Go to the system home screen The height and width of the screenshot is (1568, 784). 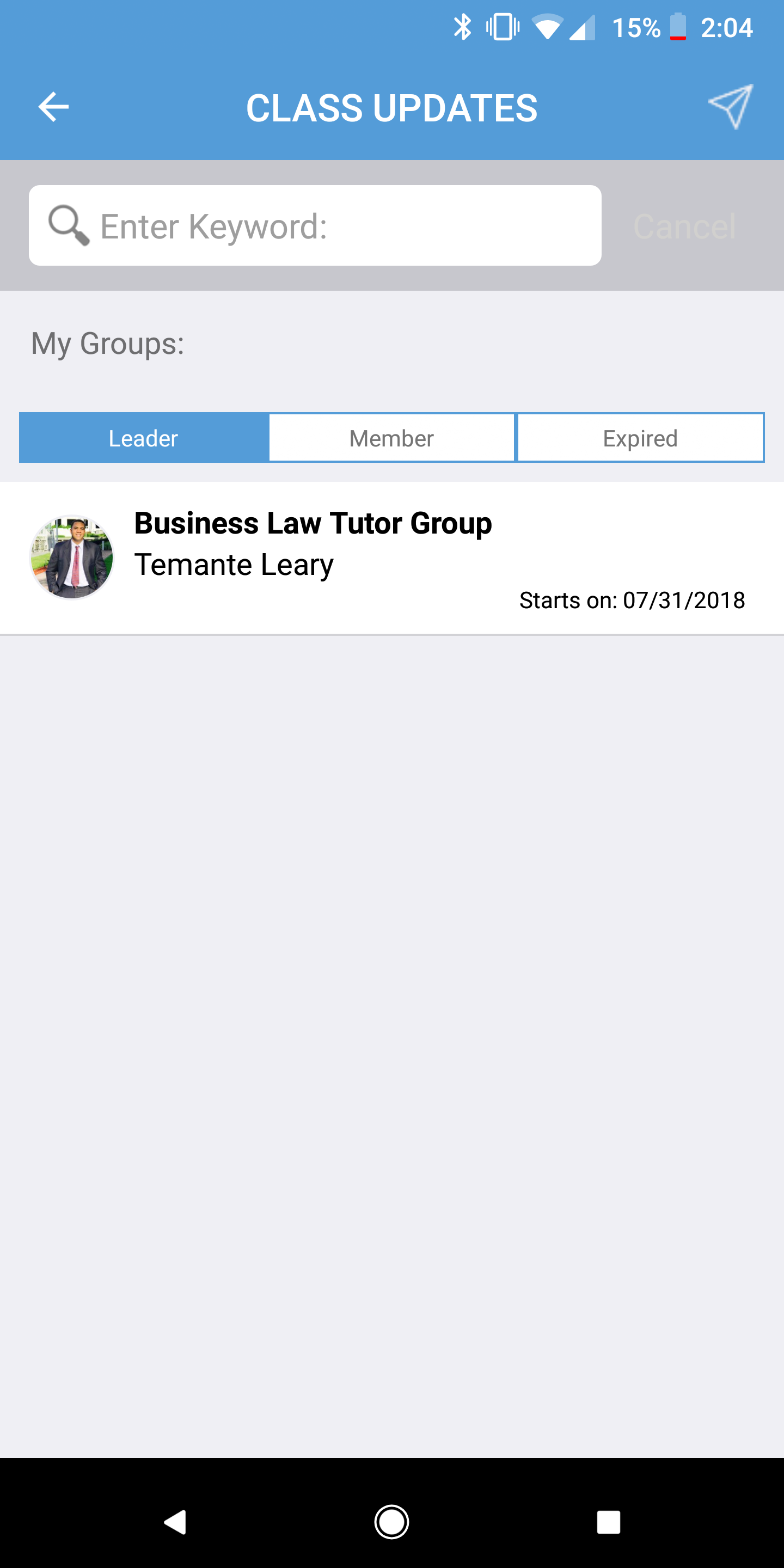tap(391, 1522)
